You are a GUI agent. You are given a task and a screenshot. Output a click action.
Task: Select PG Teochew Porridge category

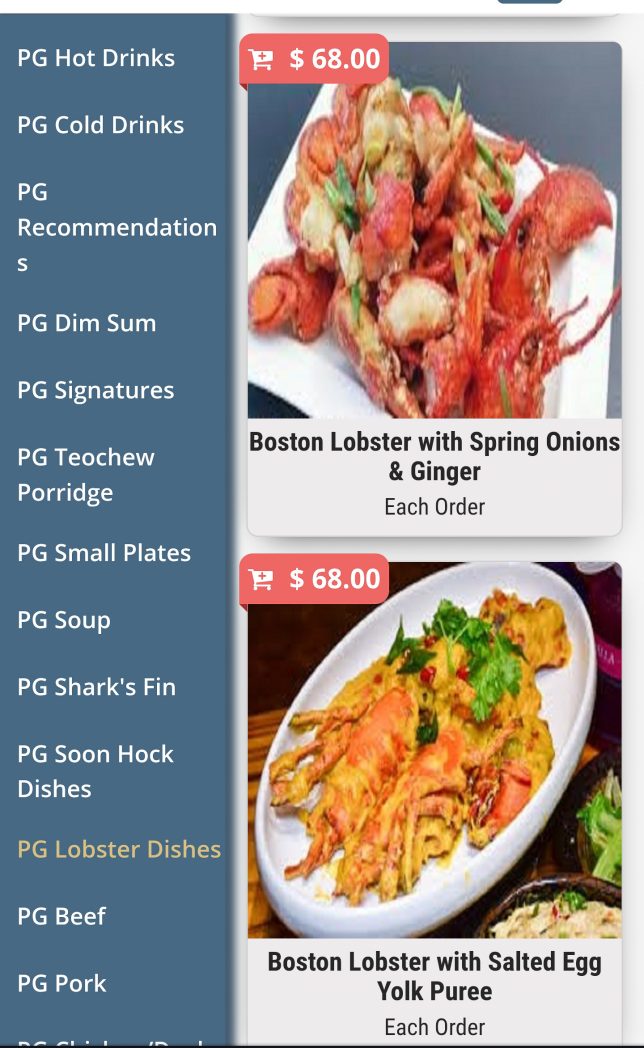pyautogui.click(x=86, y=474)
